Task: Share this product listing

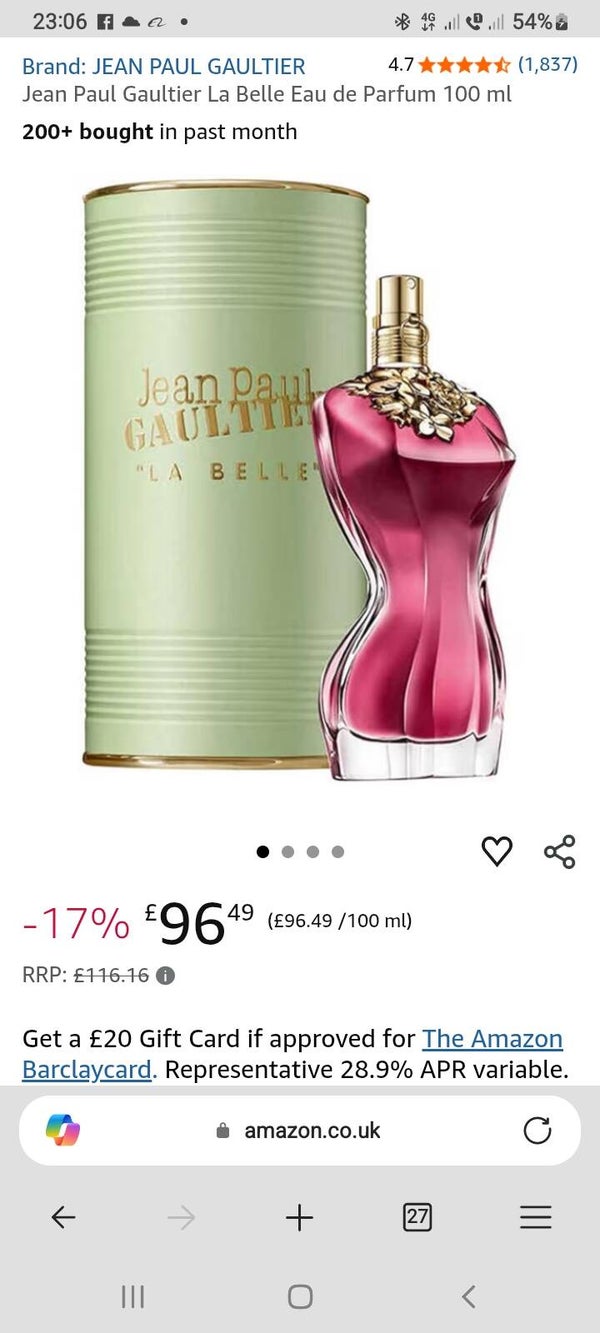Action: (559, 851)
